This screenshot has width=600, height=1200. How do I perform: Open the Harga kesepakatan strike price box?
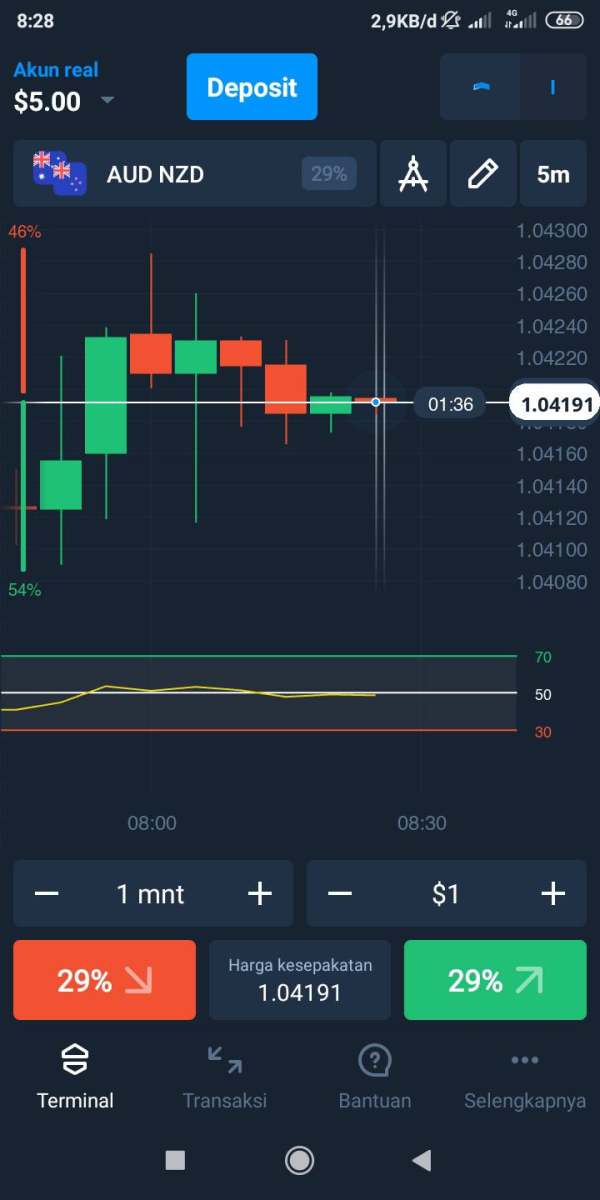(300, 980)
